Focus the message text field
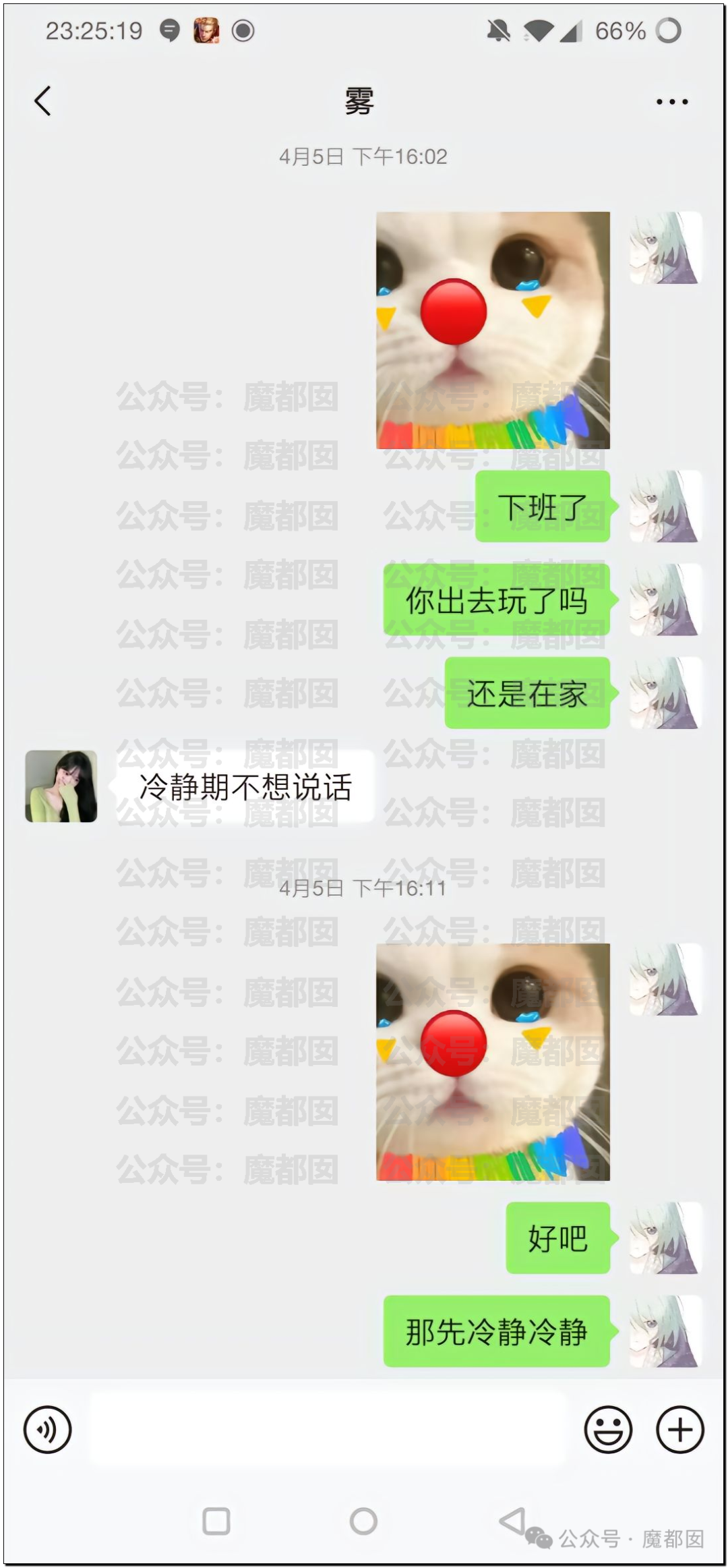 click(x=327, y=1428)
